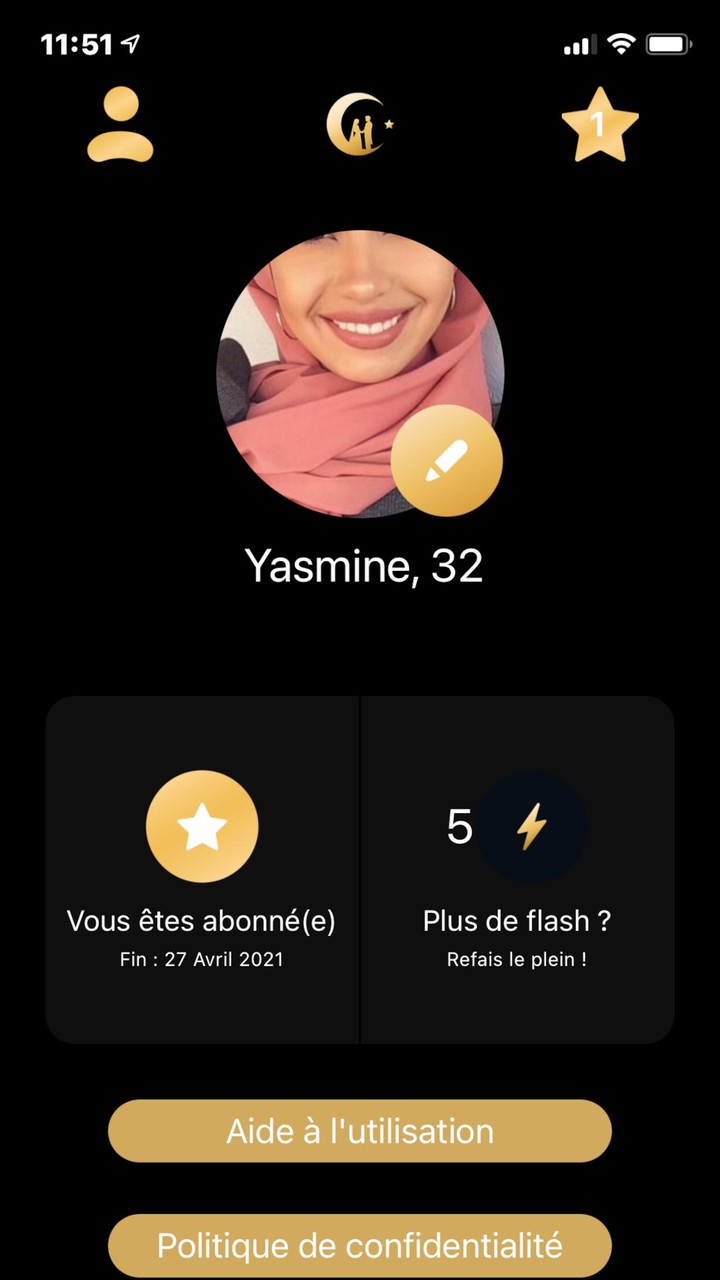Viewport: 720px width, 1280px height.
Task: Open the subscription card "Vous êtes abonné(e)"
Action: pos(202,870)
